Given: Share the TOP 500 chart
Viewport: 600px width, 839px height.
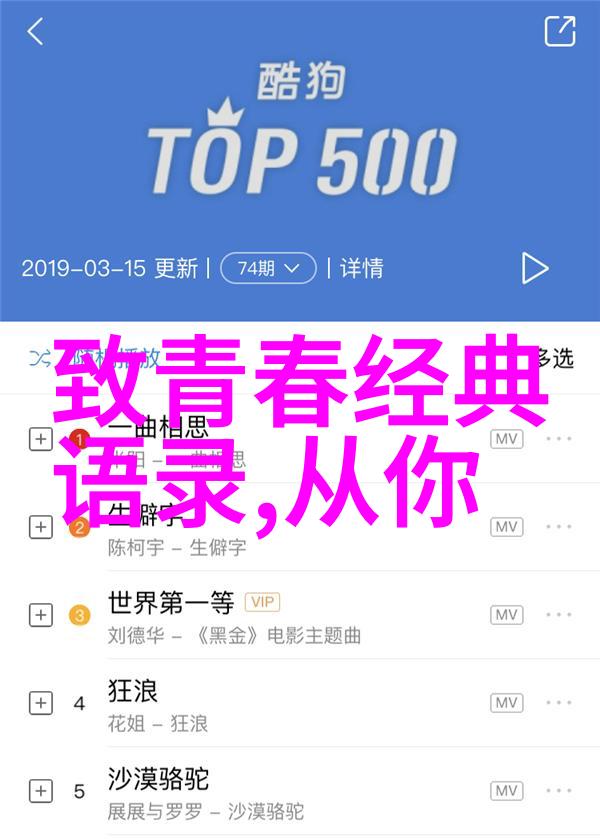Looking at the screenshot, I should pyautogui.click(x=559, y=31).
